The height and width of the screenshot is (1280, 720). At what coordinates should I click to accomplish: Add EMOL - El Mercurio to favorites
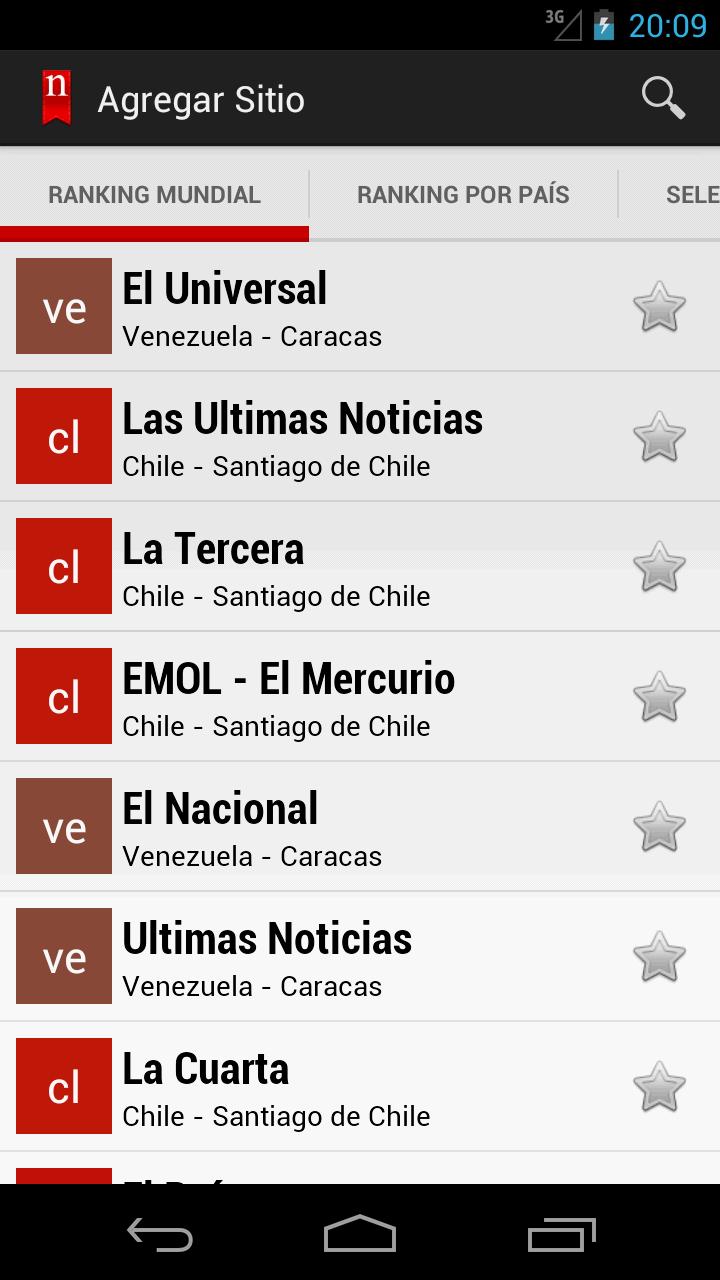[x=659, y=697]
